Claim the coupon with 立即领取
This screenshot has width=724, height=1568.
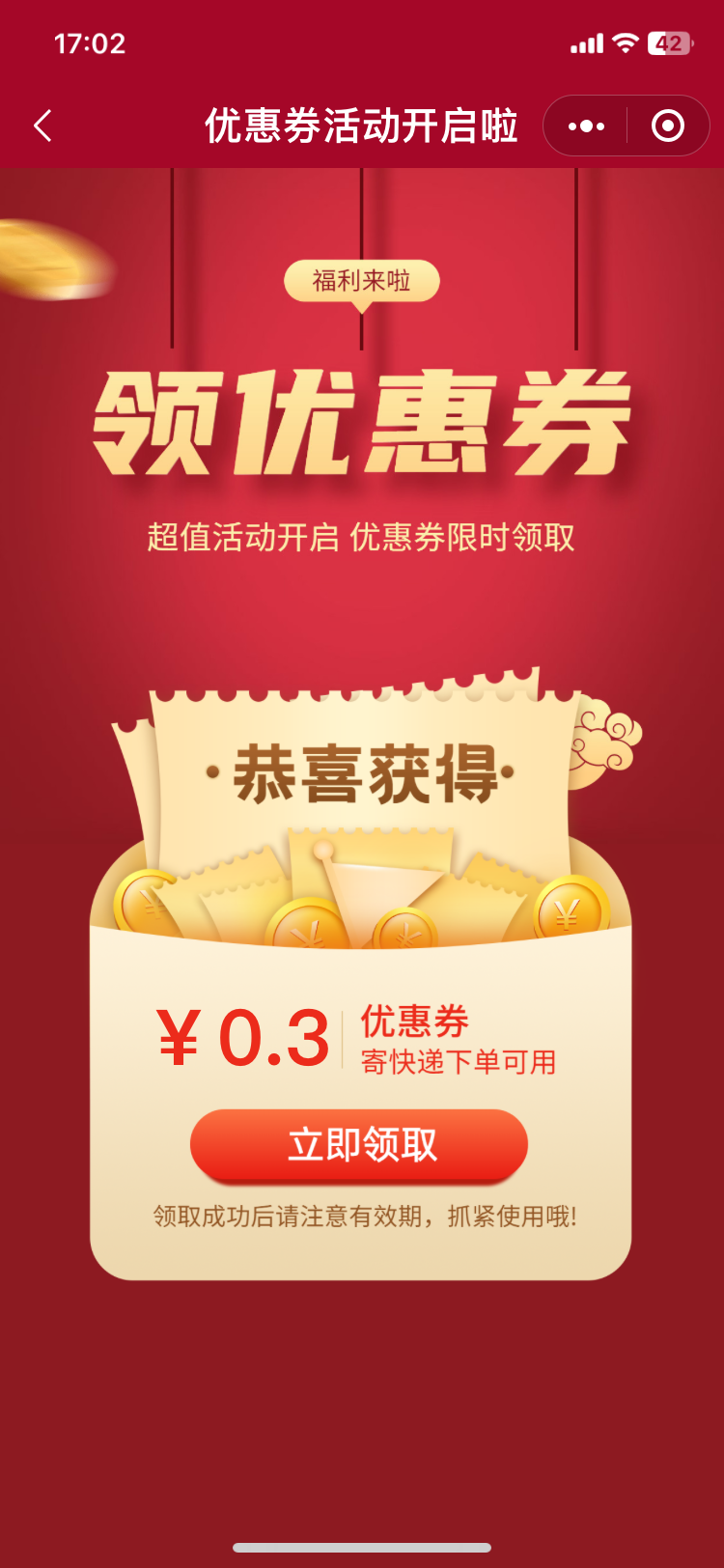359,1145
